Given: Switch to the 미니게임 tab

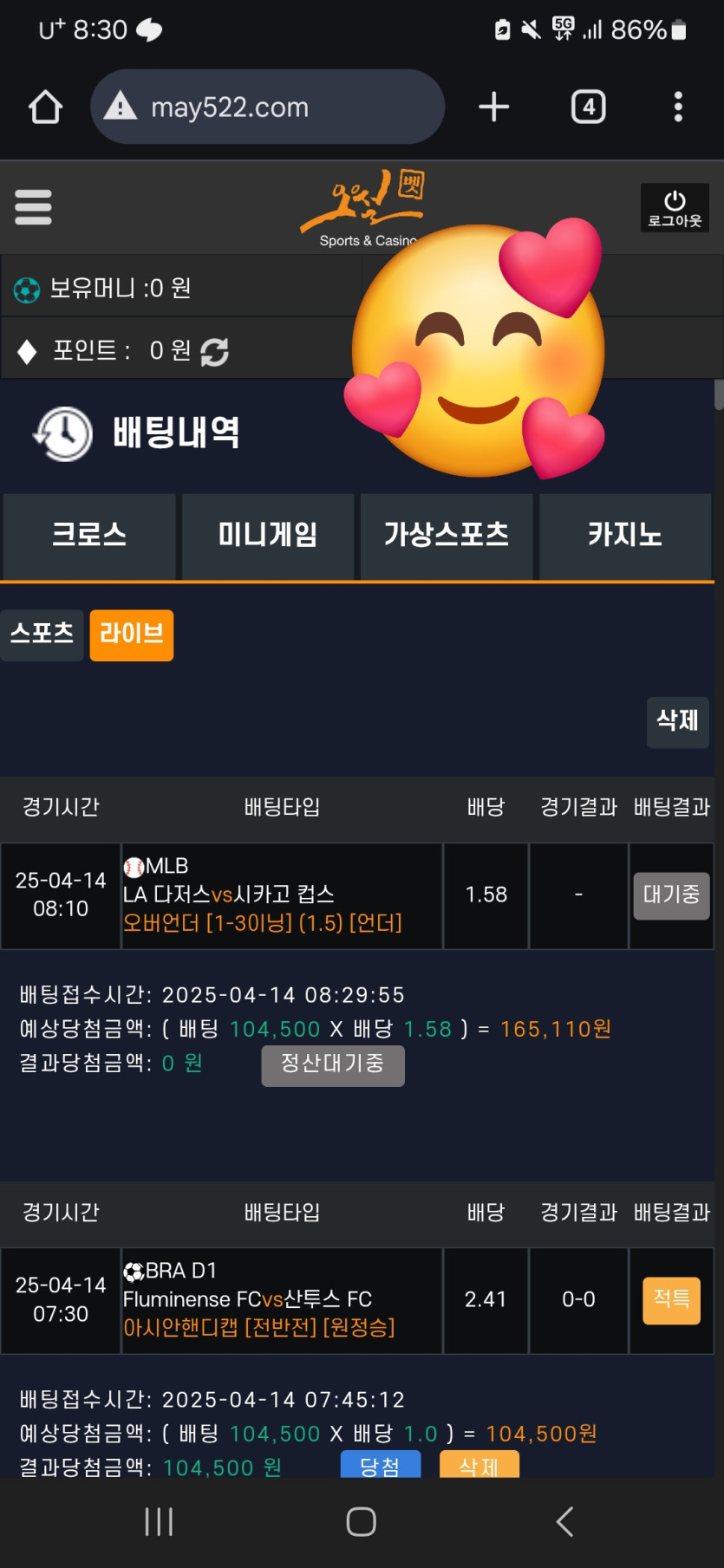Looking at the screenshot, I should coord(267,535).
